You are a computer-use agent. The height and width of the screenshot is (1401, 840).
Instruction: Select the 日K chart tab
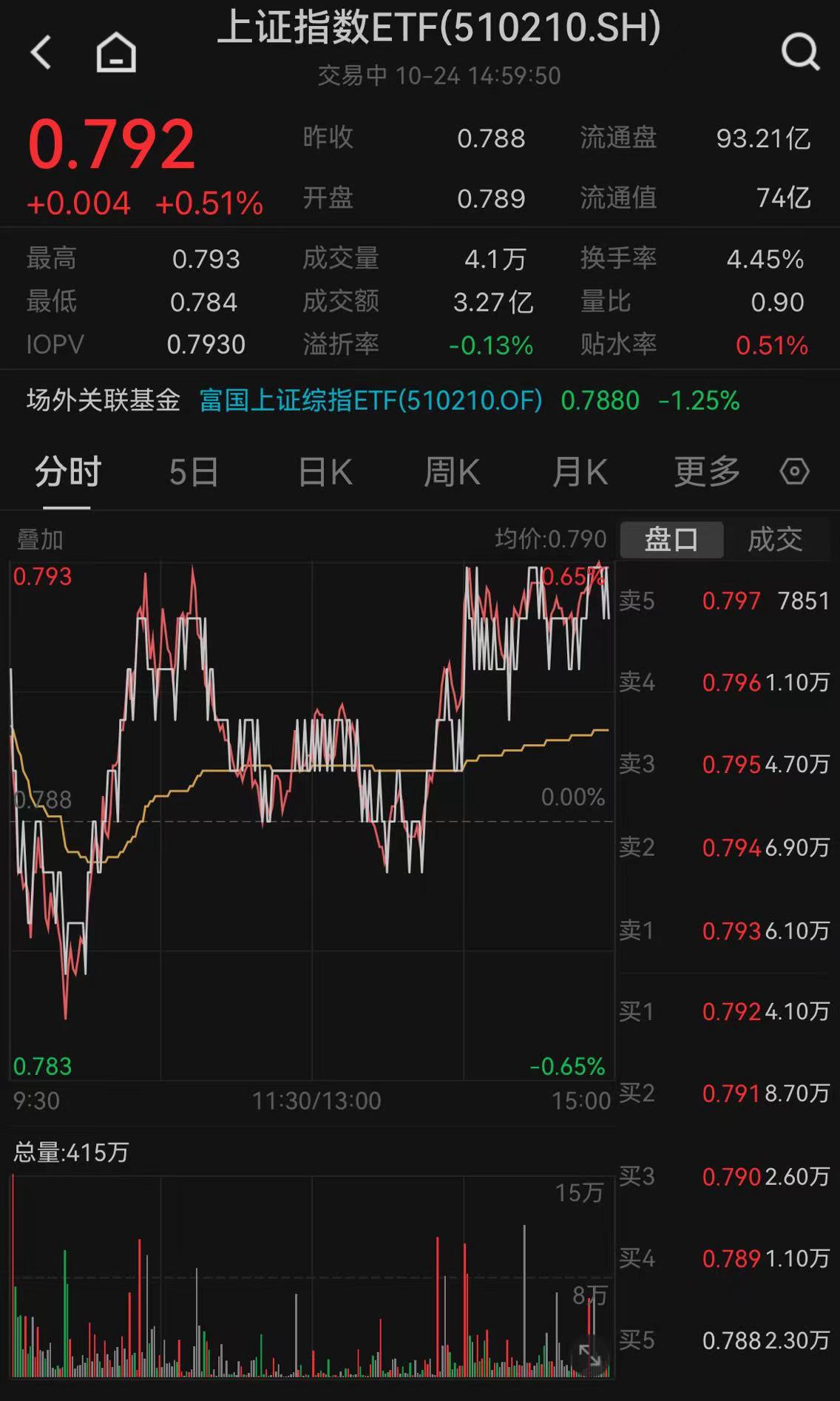(325, 472)
